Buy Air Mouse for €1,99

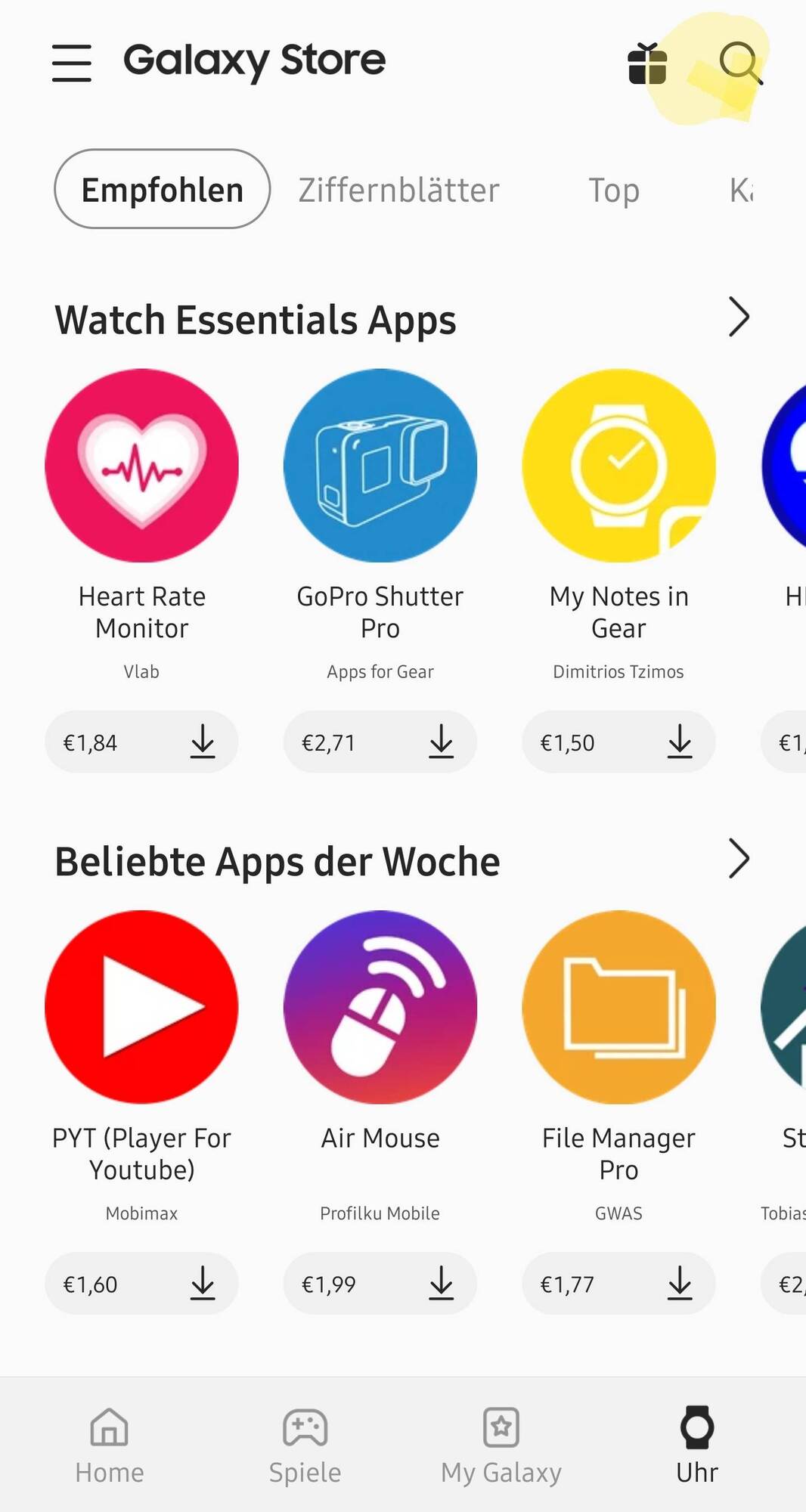point(380,1283)
